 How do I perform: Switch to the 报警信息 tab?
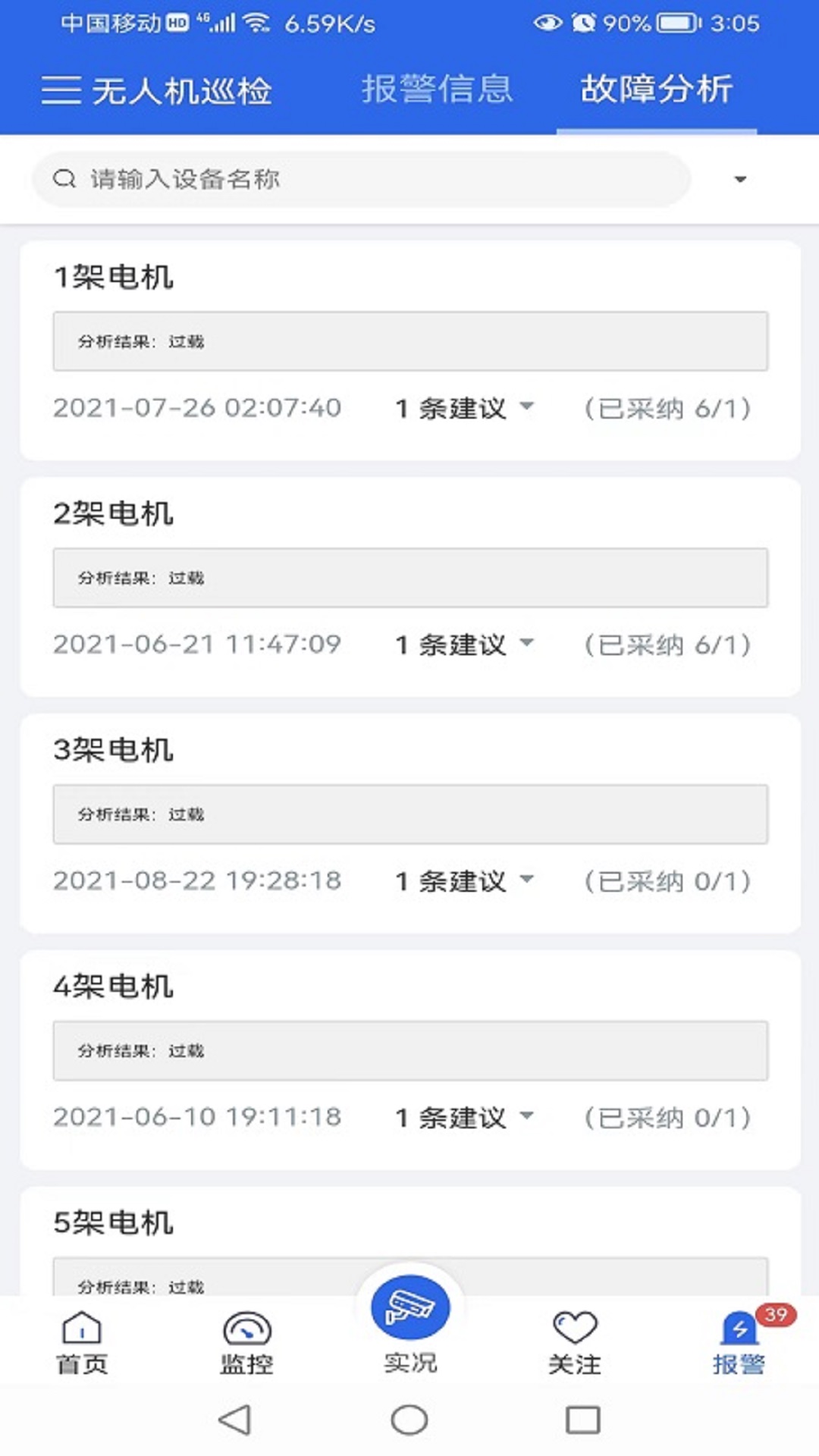pos(438,89)
